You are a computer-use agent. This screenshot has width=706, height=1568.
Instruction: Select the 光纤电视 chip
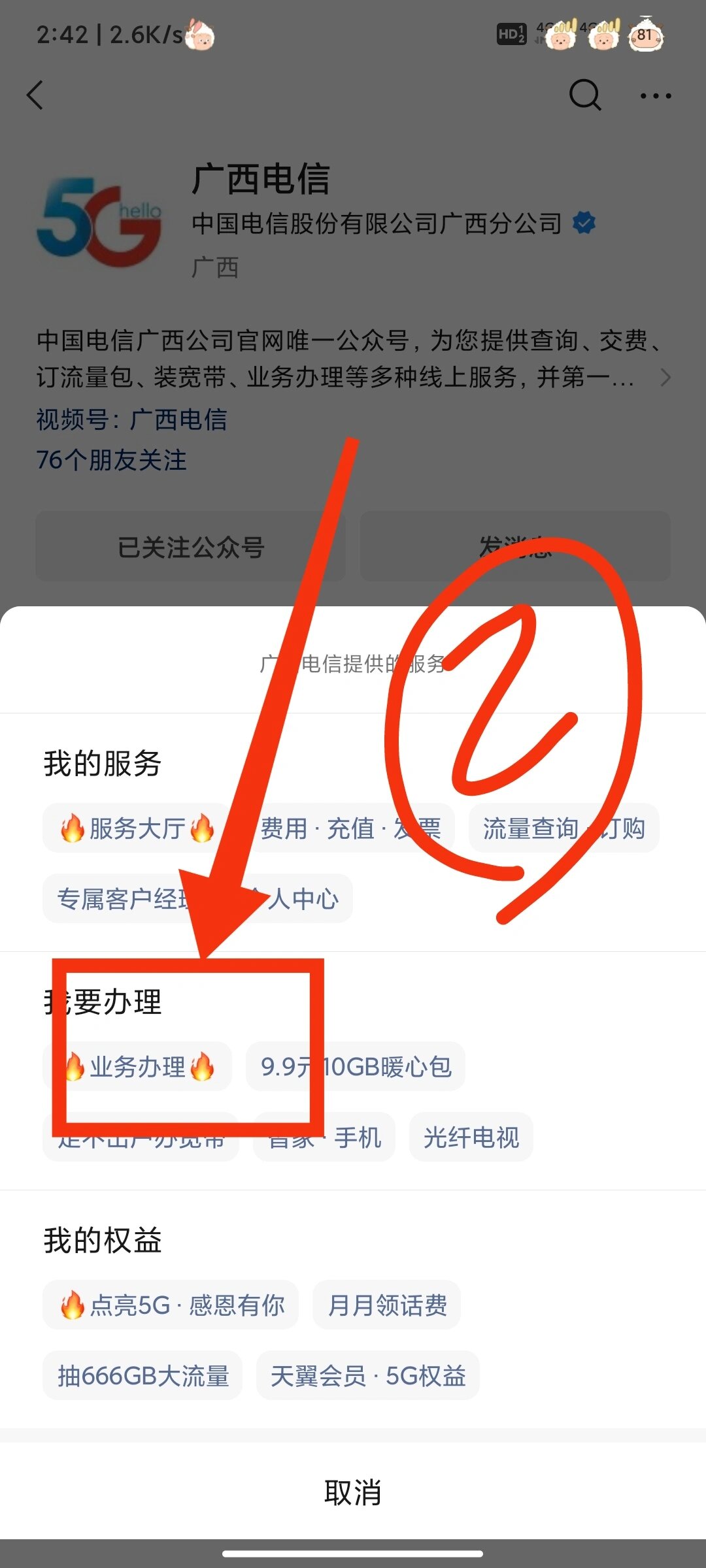point(471,1137)
